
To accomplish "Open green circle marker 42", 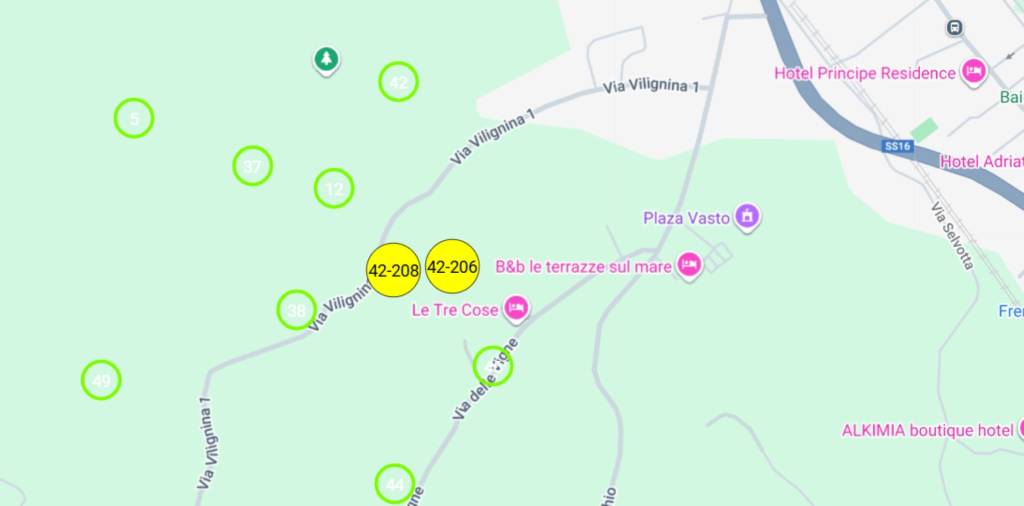I will point(398,82).
